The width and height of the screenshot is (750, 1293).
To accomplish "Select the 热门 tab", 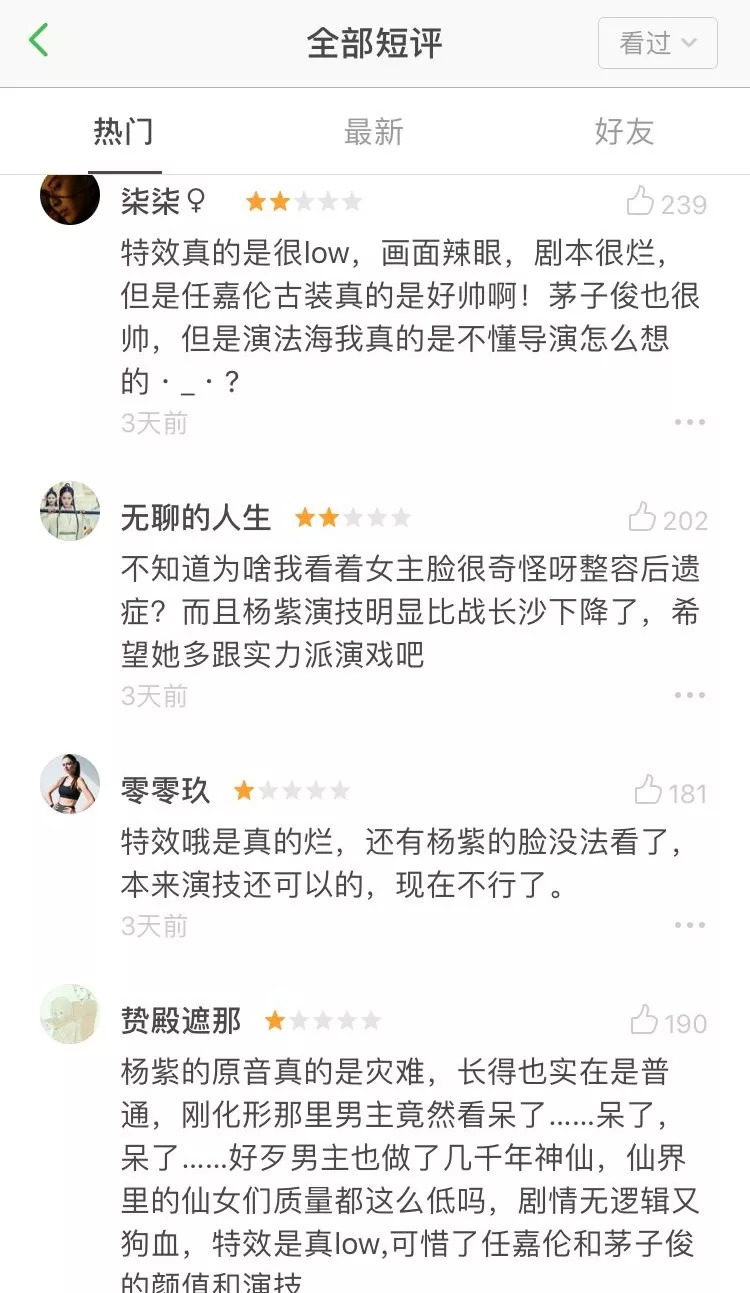I will (123, 132).
